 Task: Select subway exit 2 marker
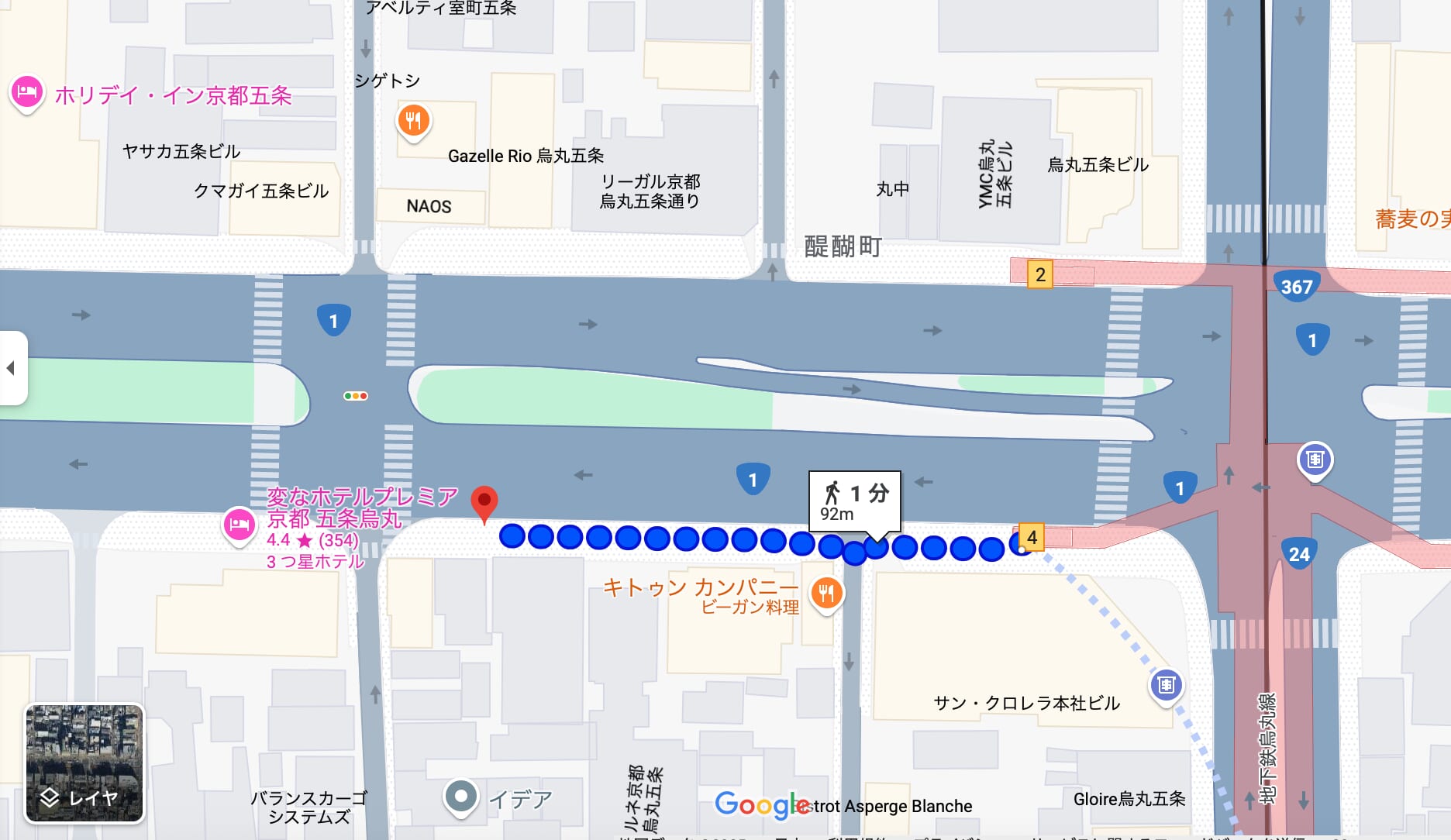coord(1040,274)
